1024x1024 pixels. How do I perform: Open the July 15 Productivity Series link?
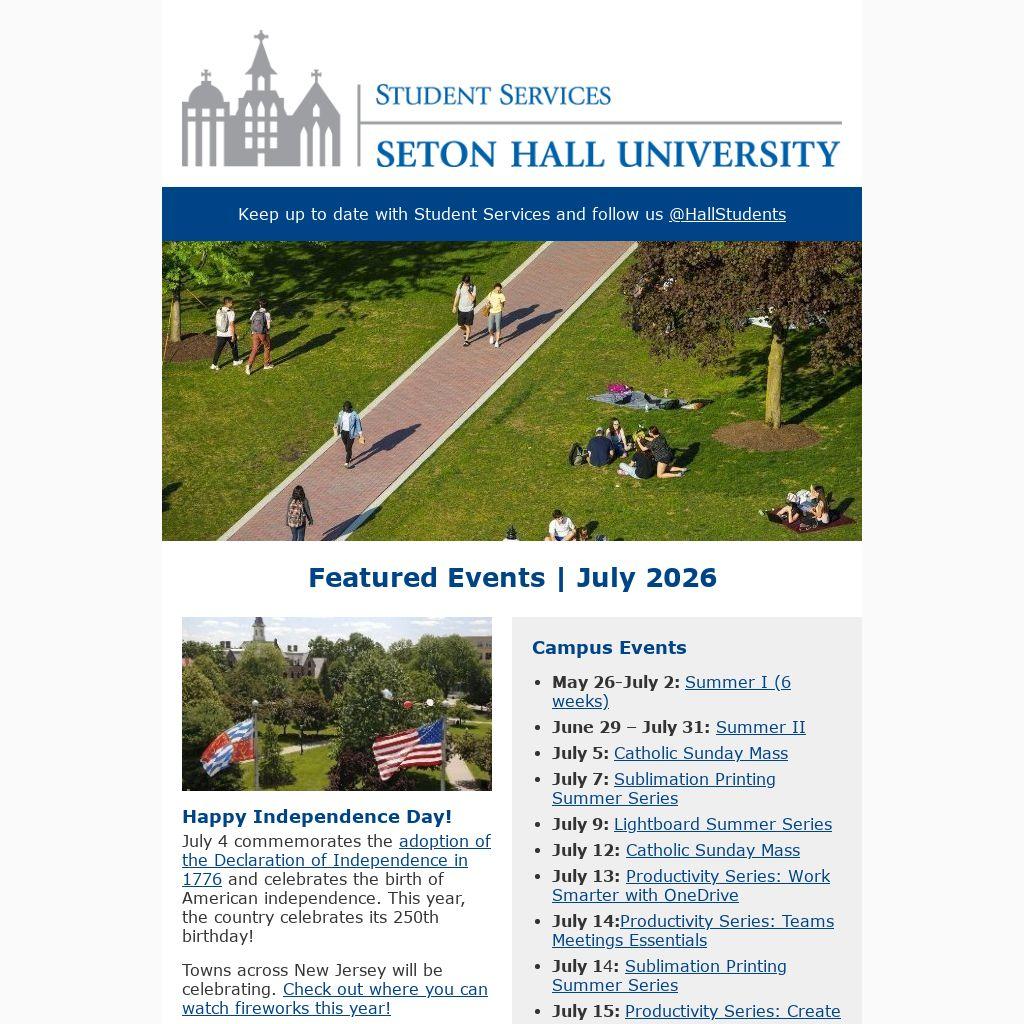click(x=732, y=1012)
